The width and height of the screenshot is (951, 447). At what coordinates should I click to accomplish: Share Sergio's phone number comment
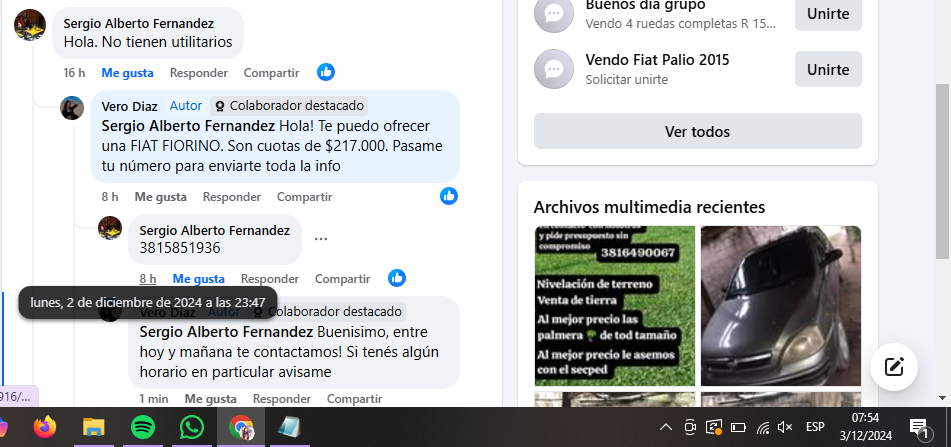[342, 279]
